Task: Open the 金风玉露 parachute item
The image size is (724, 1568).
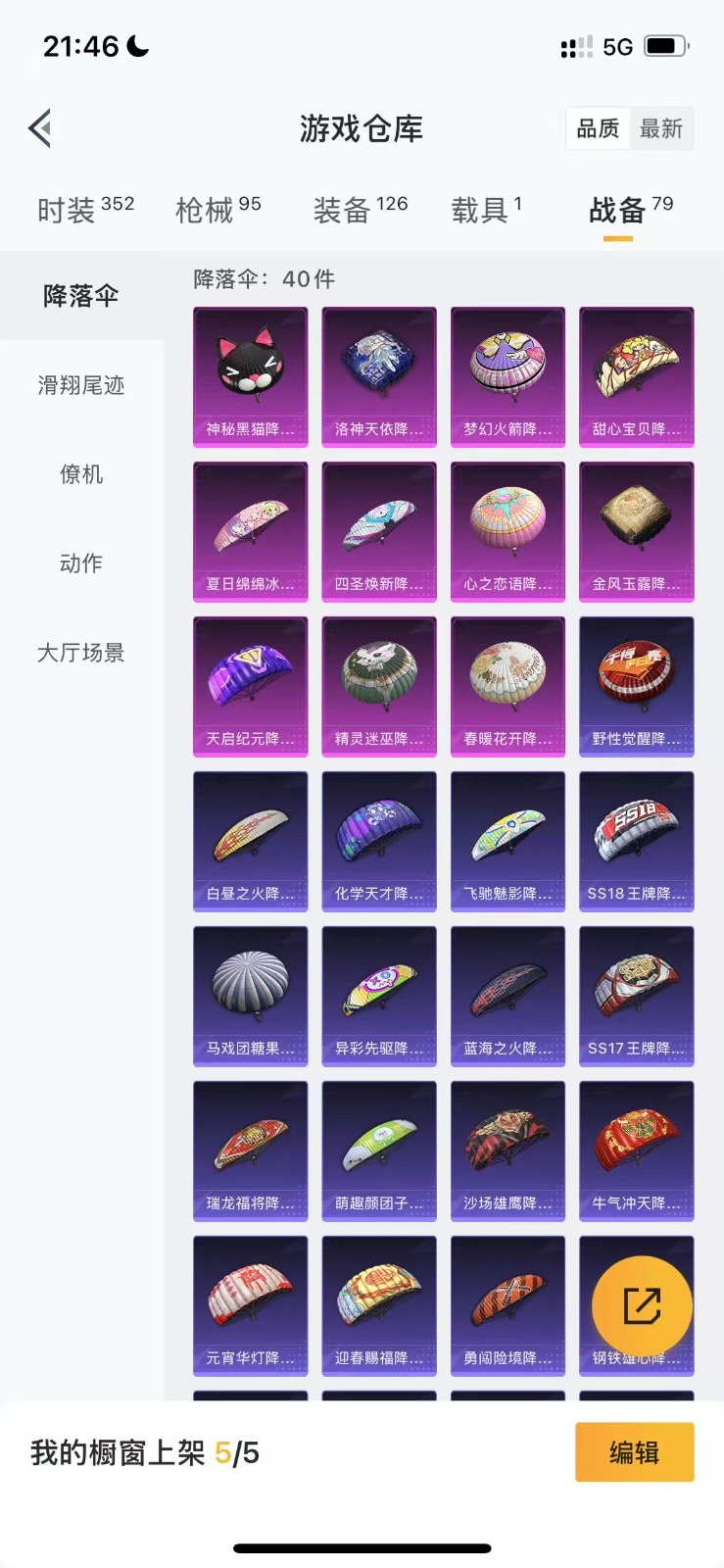Action: point(637,531)
